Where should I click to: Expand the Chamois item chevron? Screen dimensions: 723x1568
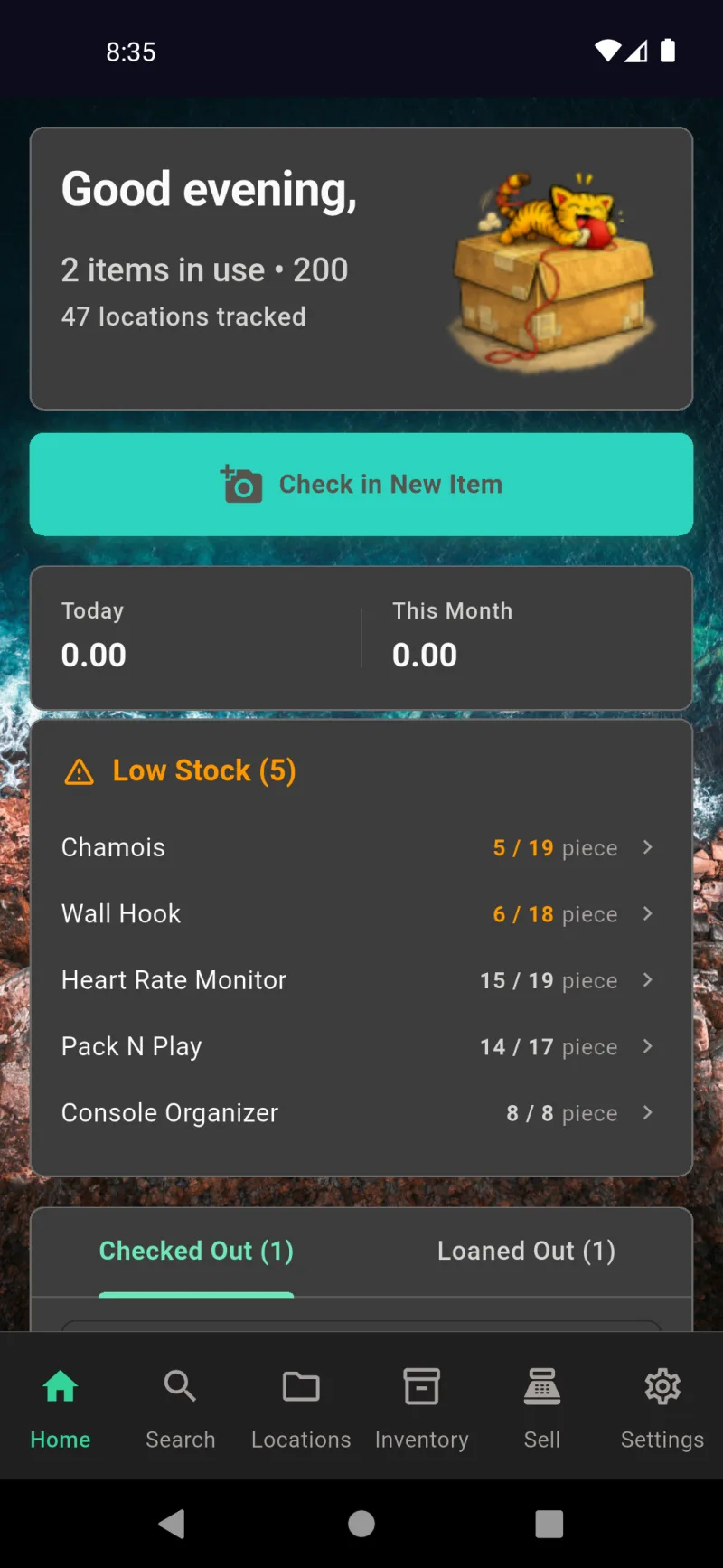point(648,848)
